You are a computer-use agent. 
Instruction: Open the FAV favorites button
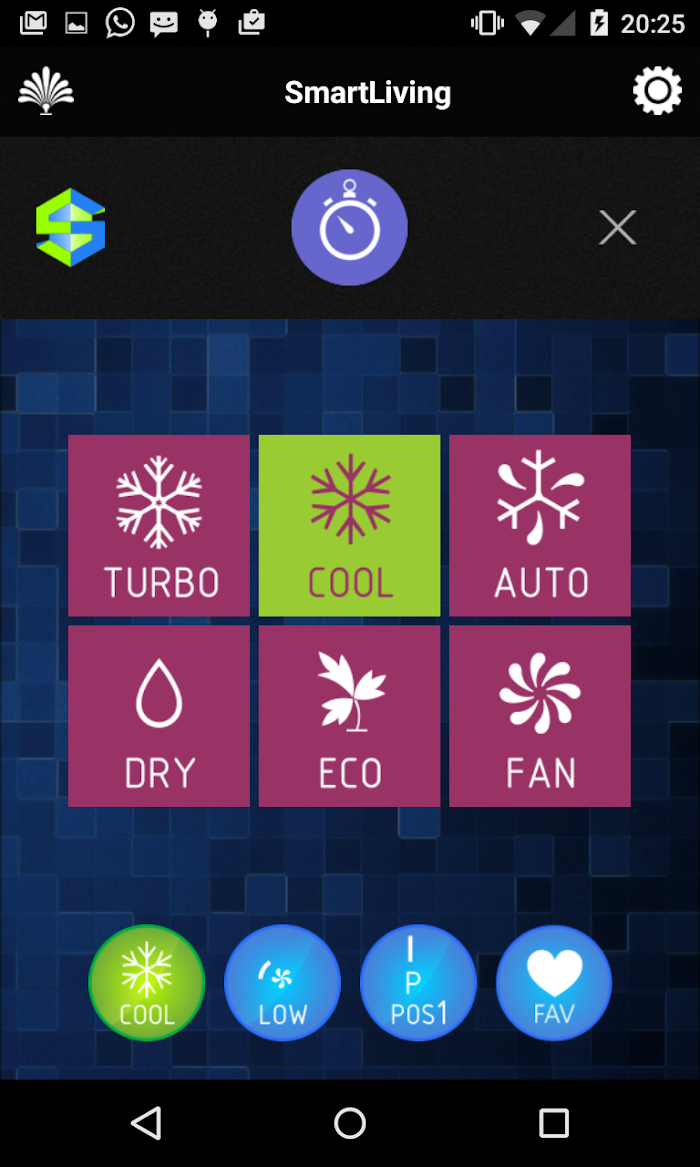554,982
